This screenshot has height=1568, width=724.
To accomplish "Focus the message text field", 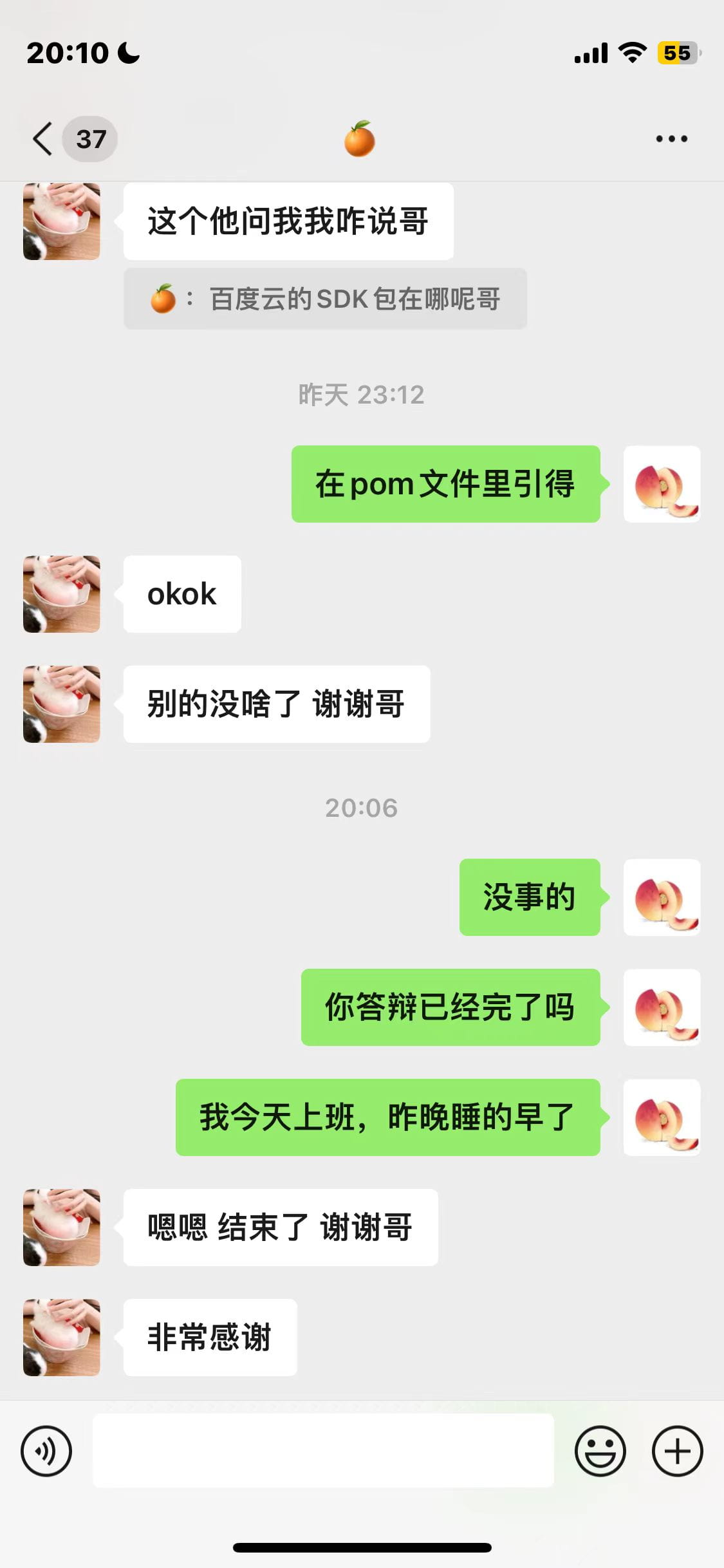I will (x=323, y=1451).
